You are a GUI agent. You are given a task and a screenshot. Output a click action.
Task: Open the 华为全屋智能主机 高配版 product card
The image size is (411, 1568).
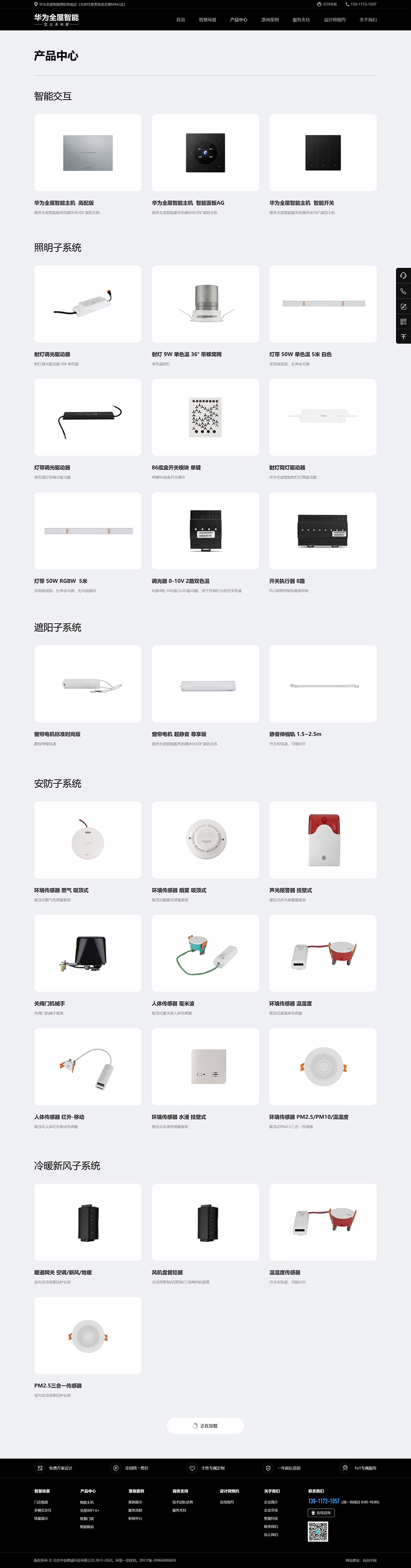coord(88,153)
